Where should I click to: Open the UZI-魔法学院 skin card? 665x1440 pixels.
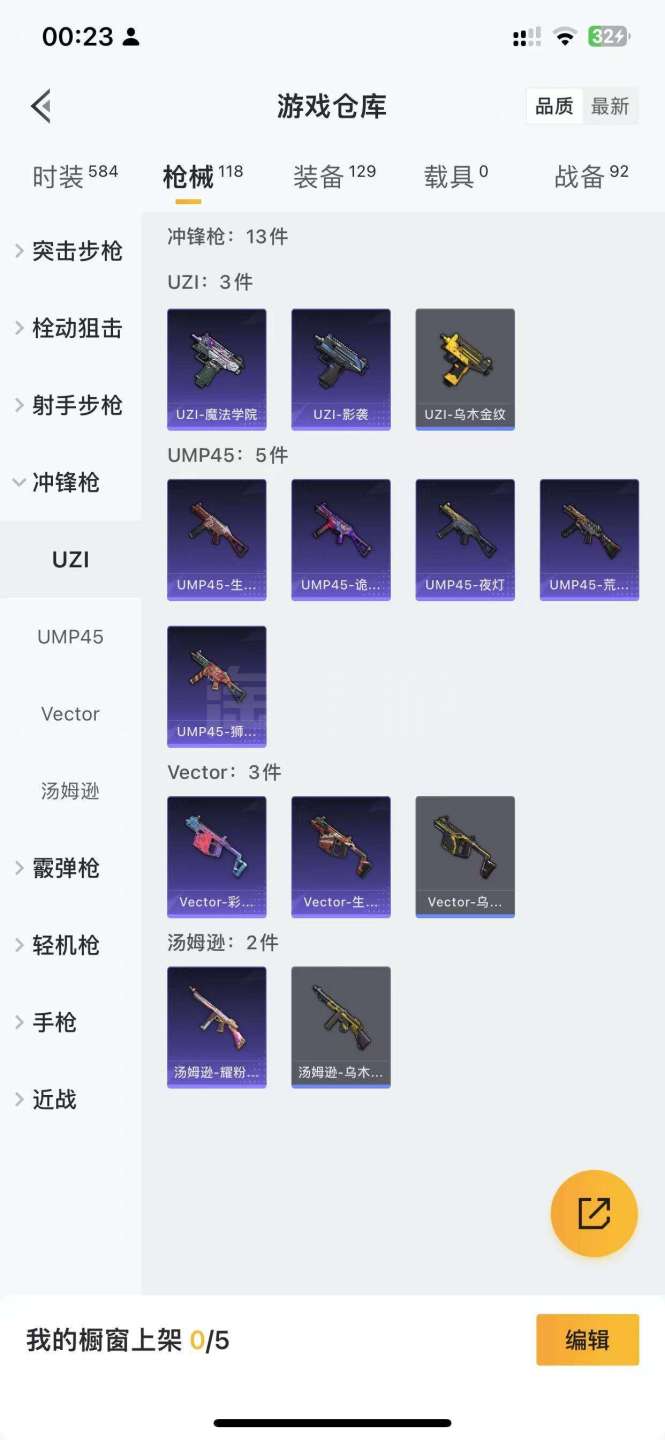coord(217,369)
